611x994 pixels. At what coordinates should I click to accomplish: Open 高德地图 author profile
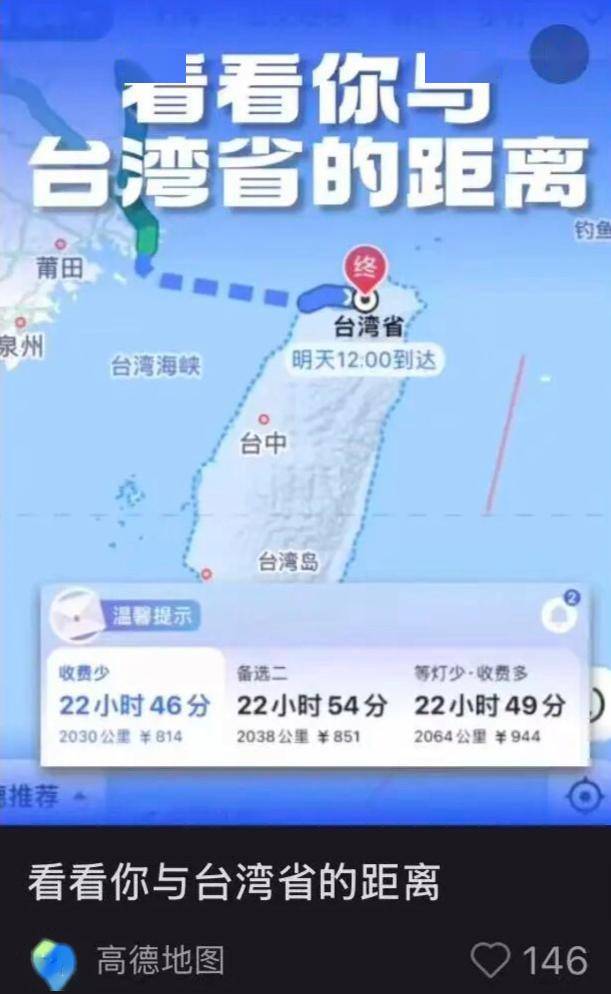[x=158, y=961]
